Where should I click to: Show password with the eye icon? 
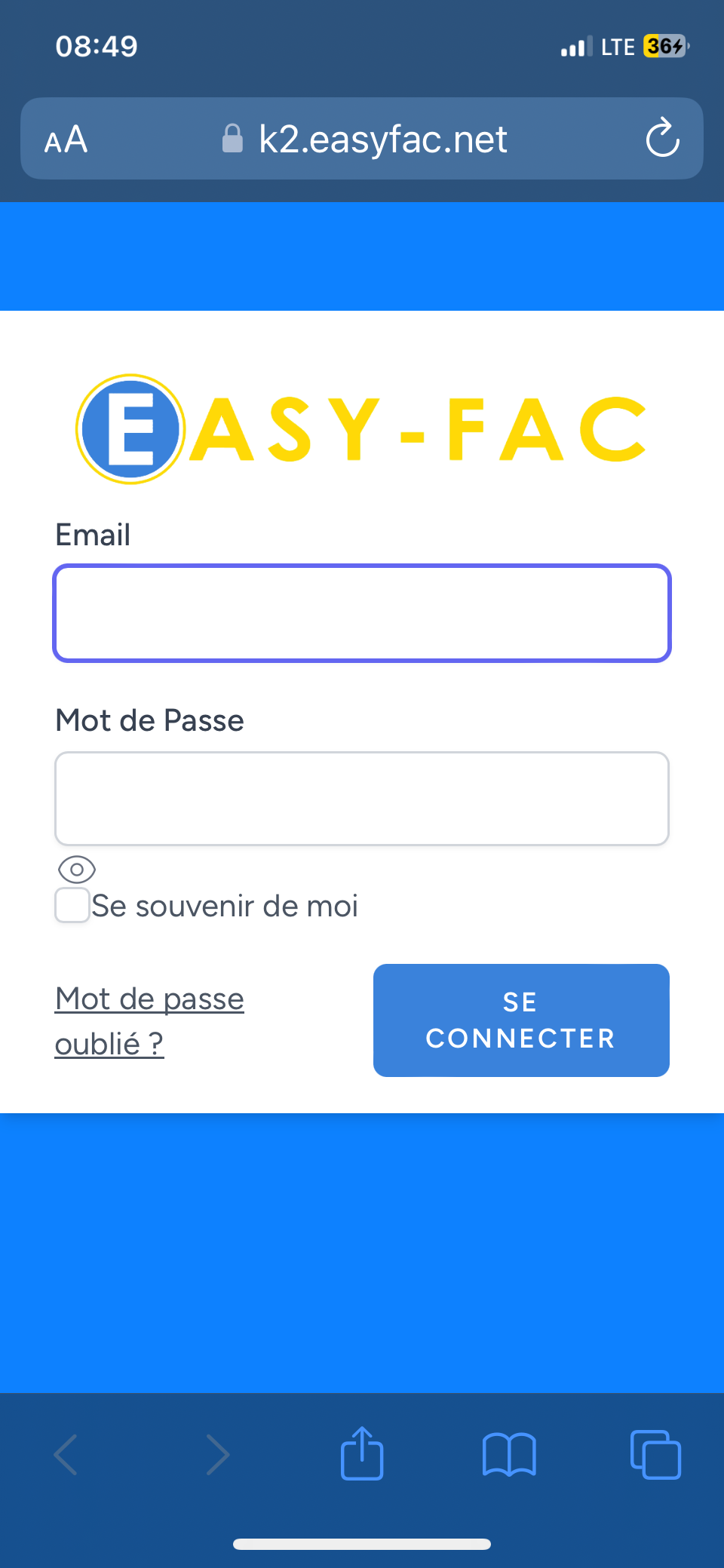coord(76,870)
